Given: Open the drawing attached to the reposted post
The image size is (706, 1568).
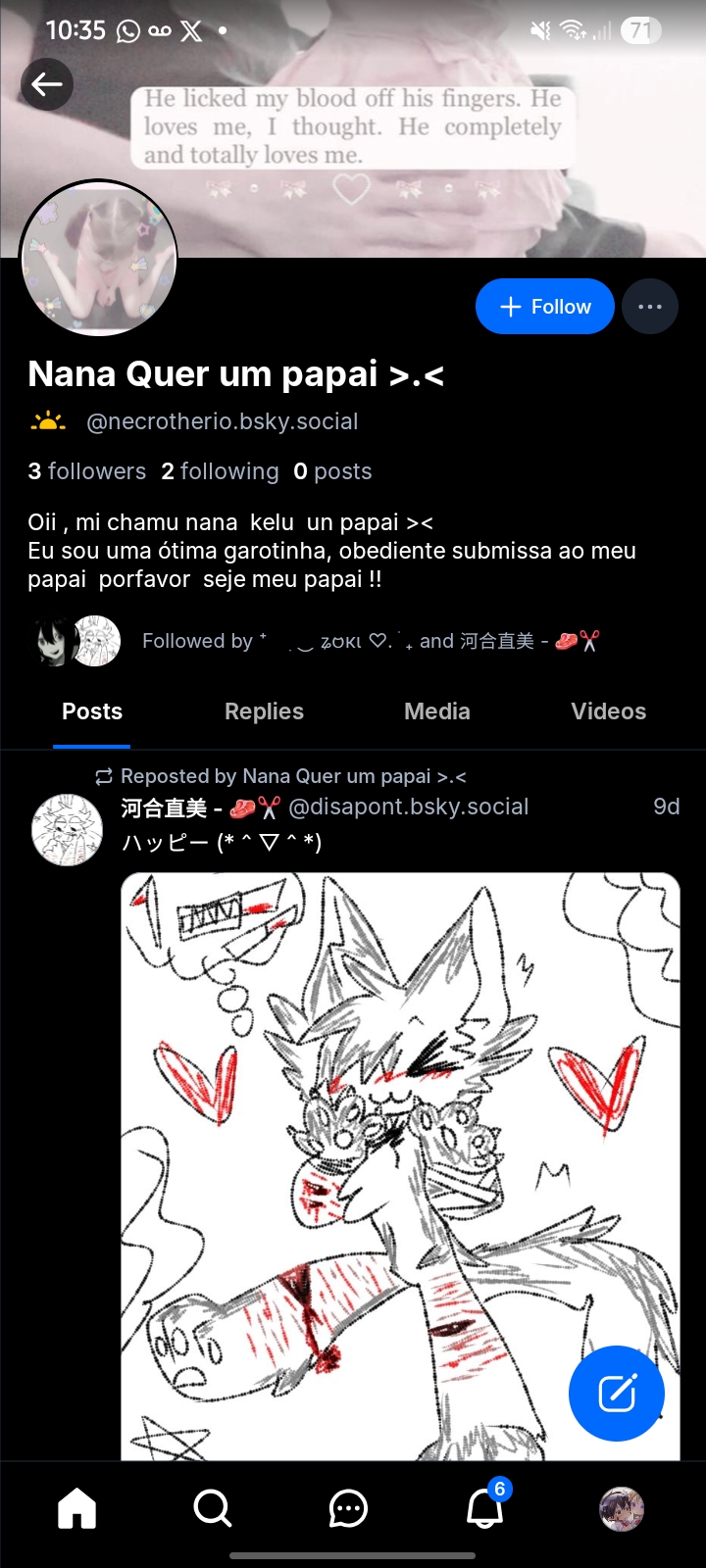Looking at the screenshot, I should point(400,1166).
